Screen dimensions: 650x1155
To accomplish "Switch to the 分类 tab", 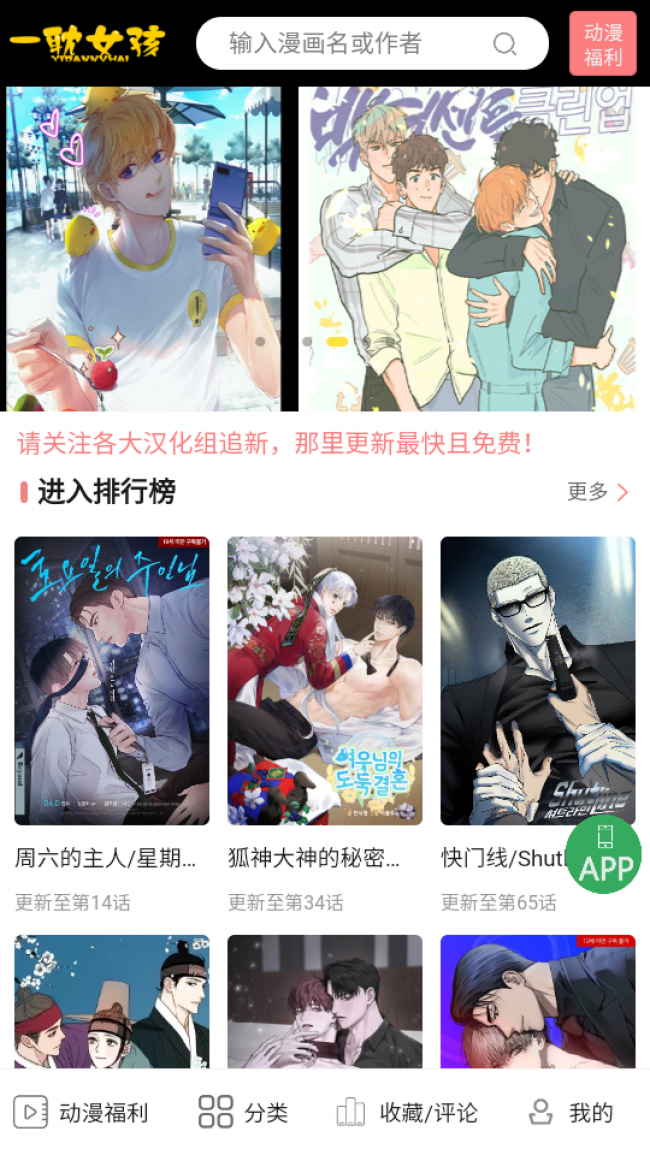I will pos(243,1112).
